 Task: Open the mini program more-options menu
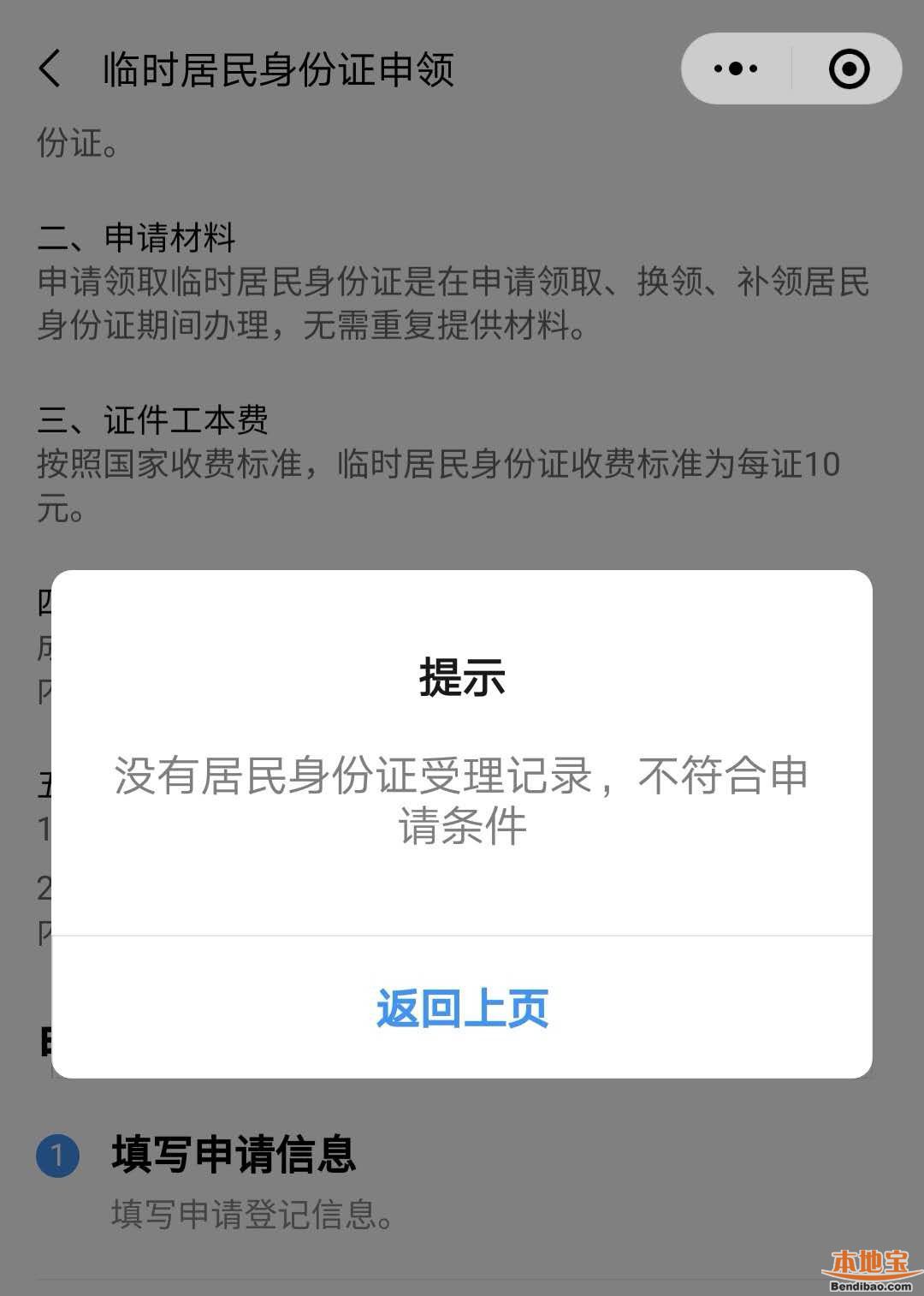tap(736, 68)
